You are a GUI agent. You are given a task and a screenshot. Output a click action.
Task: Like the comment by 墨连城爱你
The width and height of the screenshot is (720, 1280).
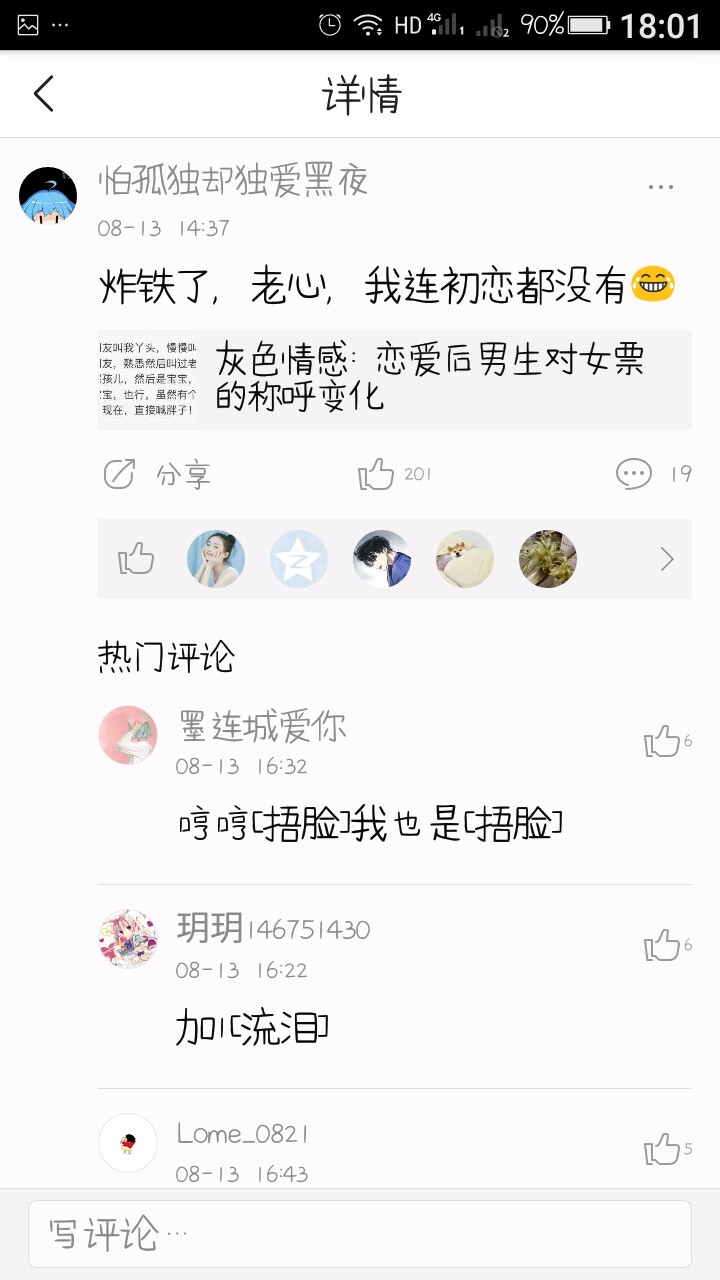[662, 742]
